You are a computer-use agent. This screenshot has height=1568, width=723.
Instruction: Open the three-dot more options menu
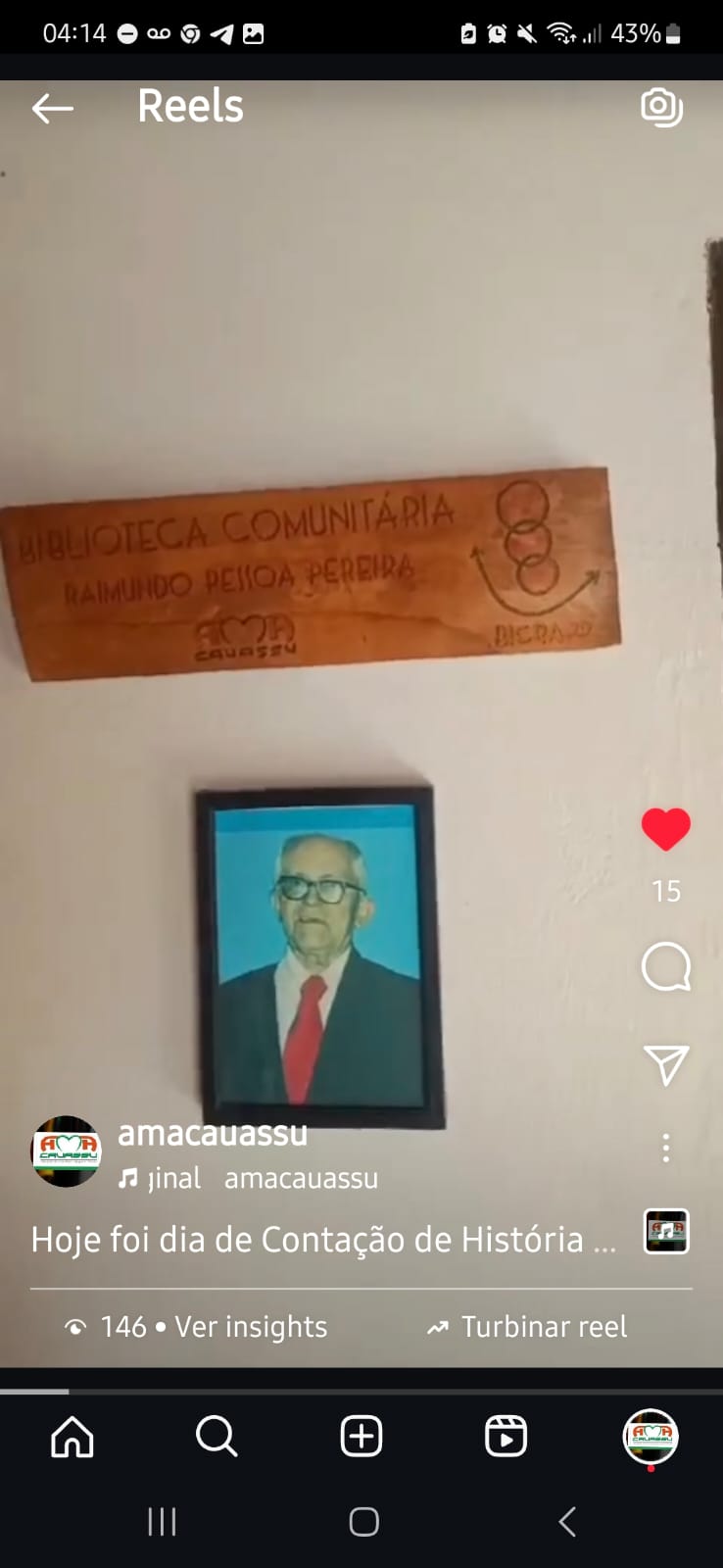click(x=666, y=1148)
